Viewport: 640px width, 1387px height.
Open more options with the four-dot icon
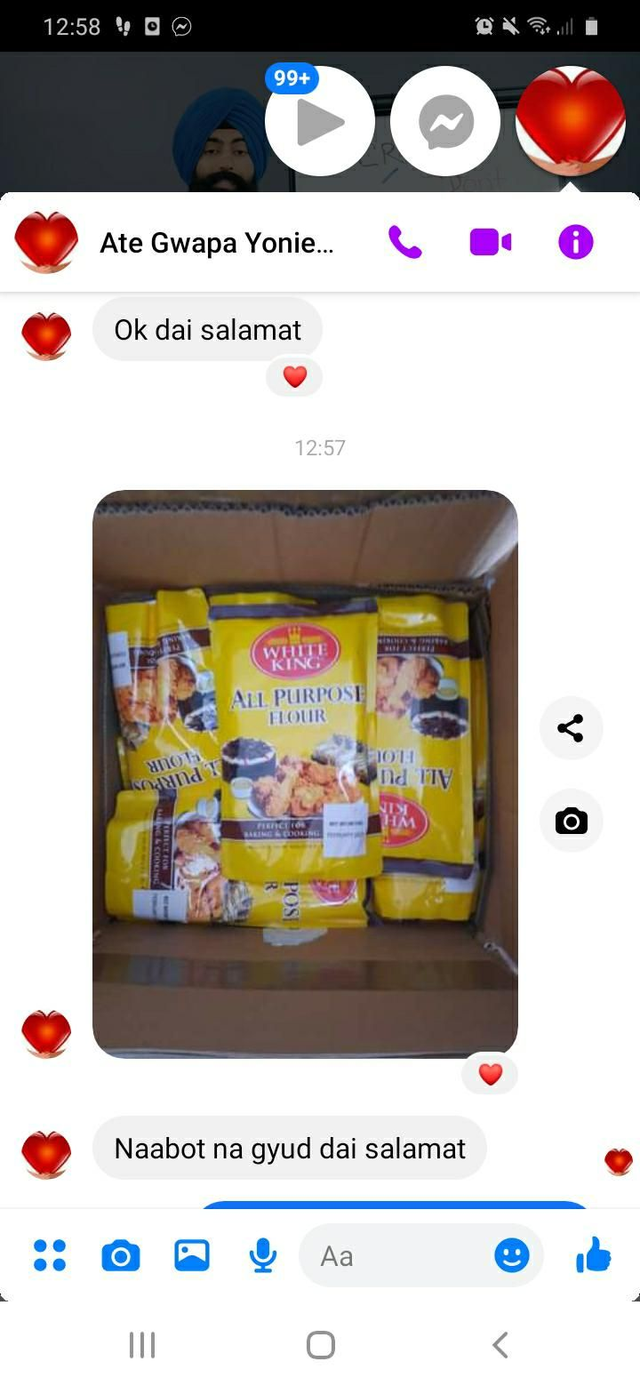(49, 1255)
